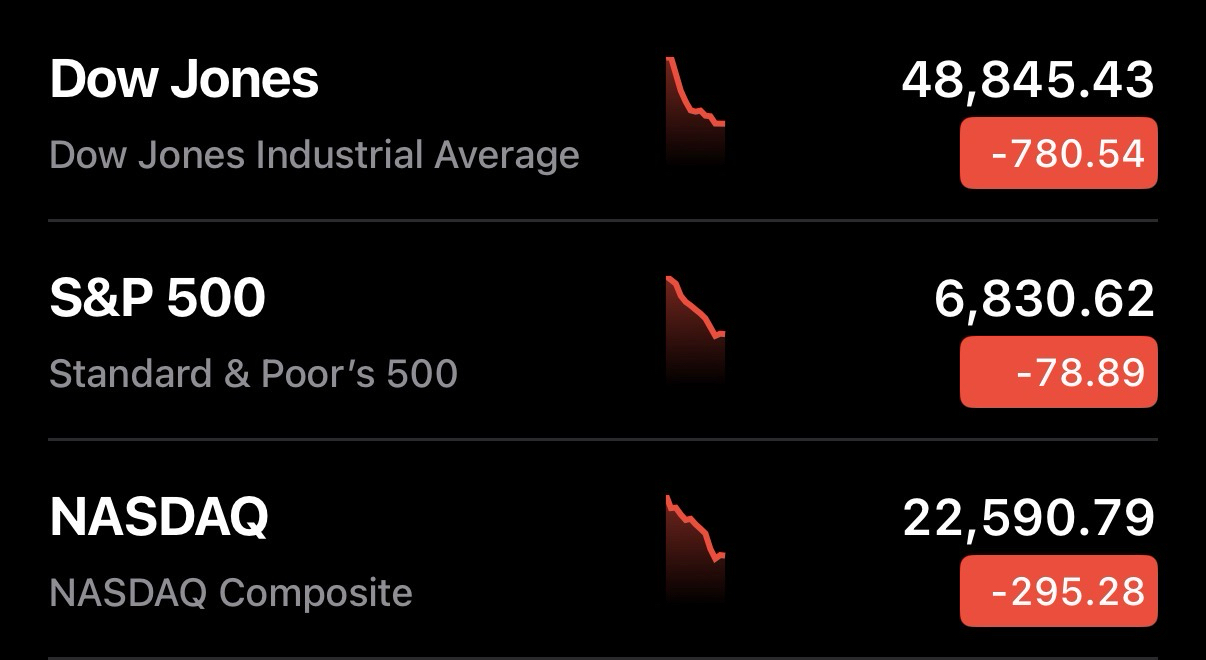Toggle the -78.89 change badge
1206x660 pixels.
coord(1058,372)
